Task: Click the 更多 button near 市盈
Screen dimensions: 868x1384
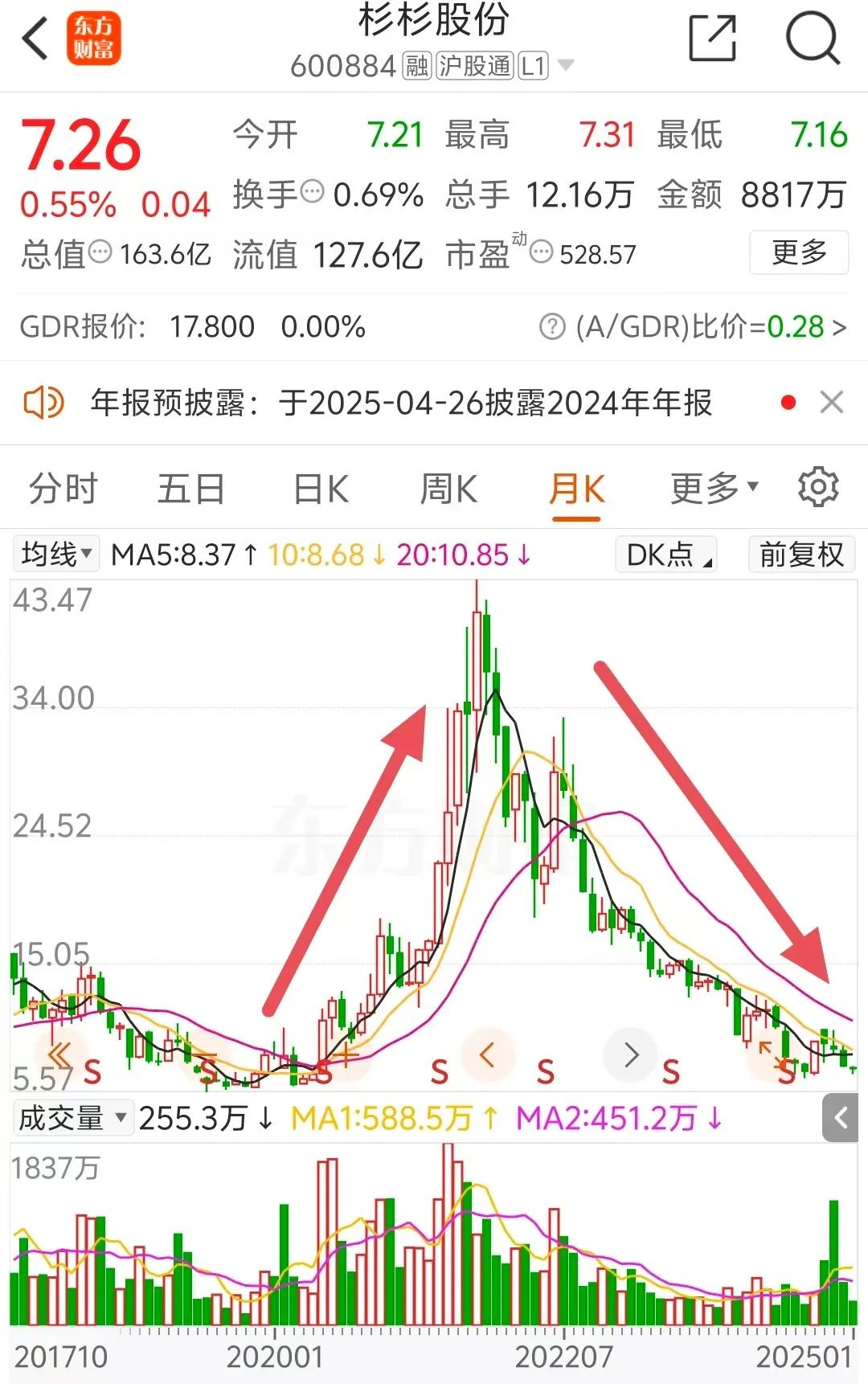Action: 798,252
